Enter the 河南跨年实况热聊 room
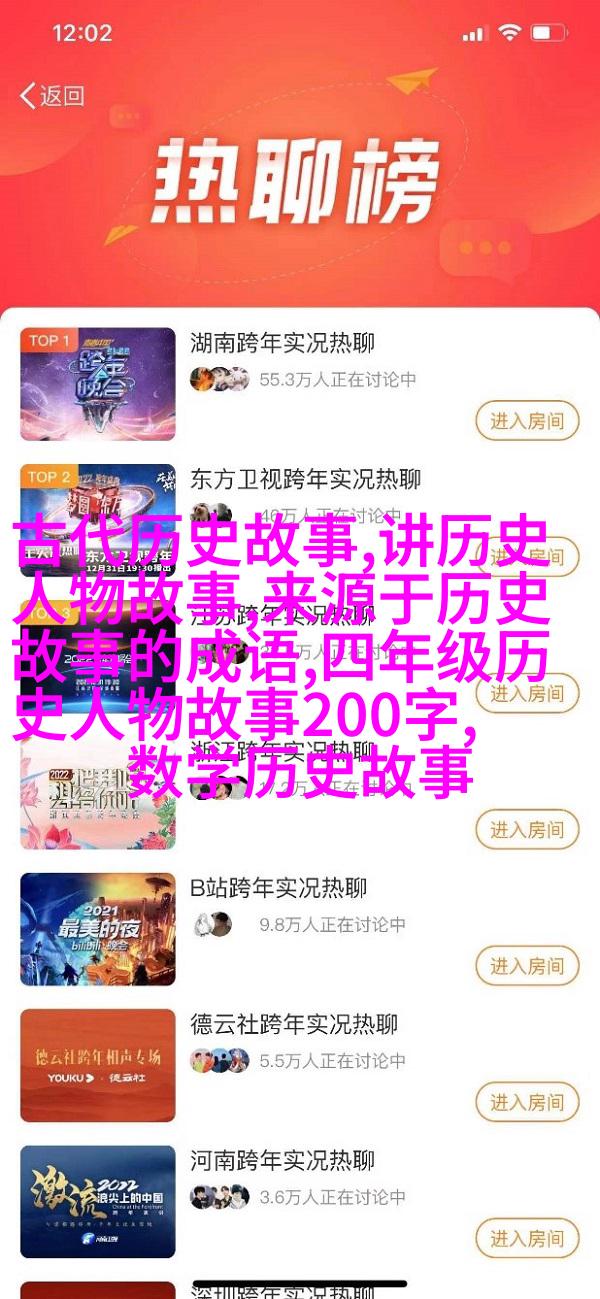600x1299 pixels. [527, 1240]
